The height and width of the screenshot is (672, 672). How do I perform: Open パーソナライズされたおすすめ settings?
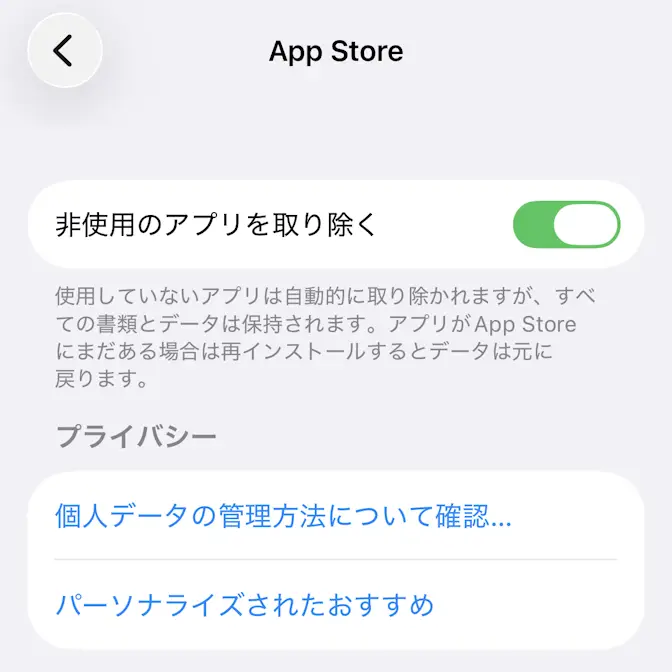pos(245,604)
